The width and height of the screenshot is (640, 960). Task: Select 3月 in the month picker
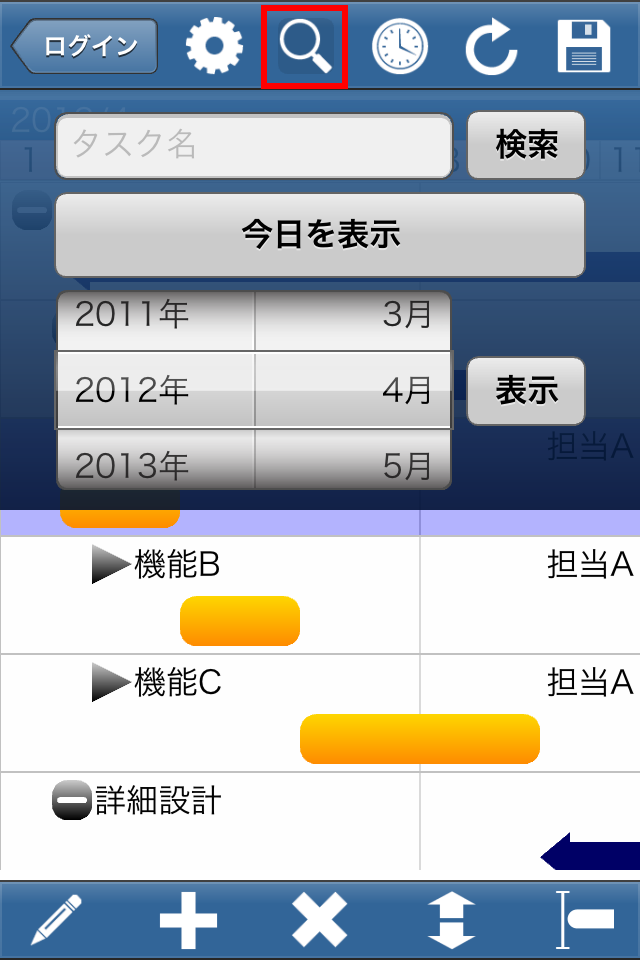(352, 315)
